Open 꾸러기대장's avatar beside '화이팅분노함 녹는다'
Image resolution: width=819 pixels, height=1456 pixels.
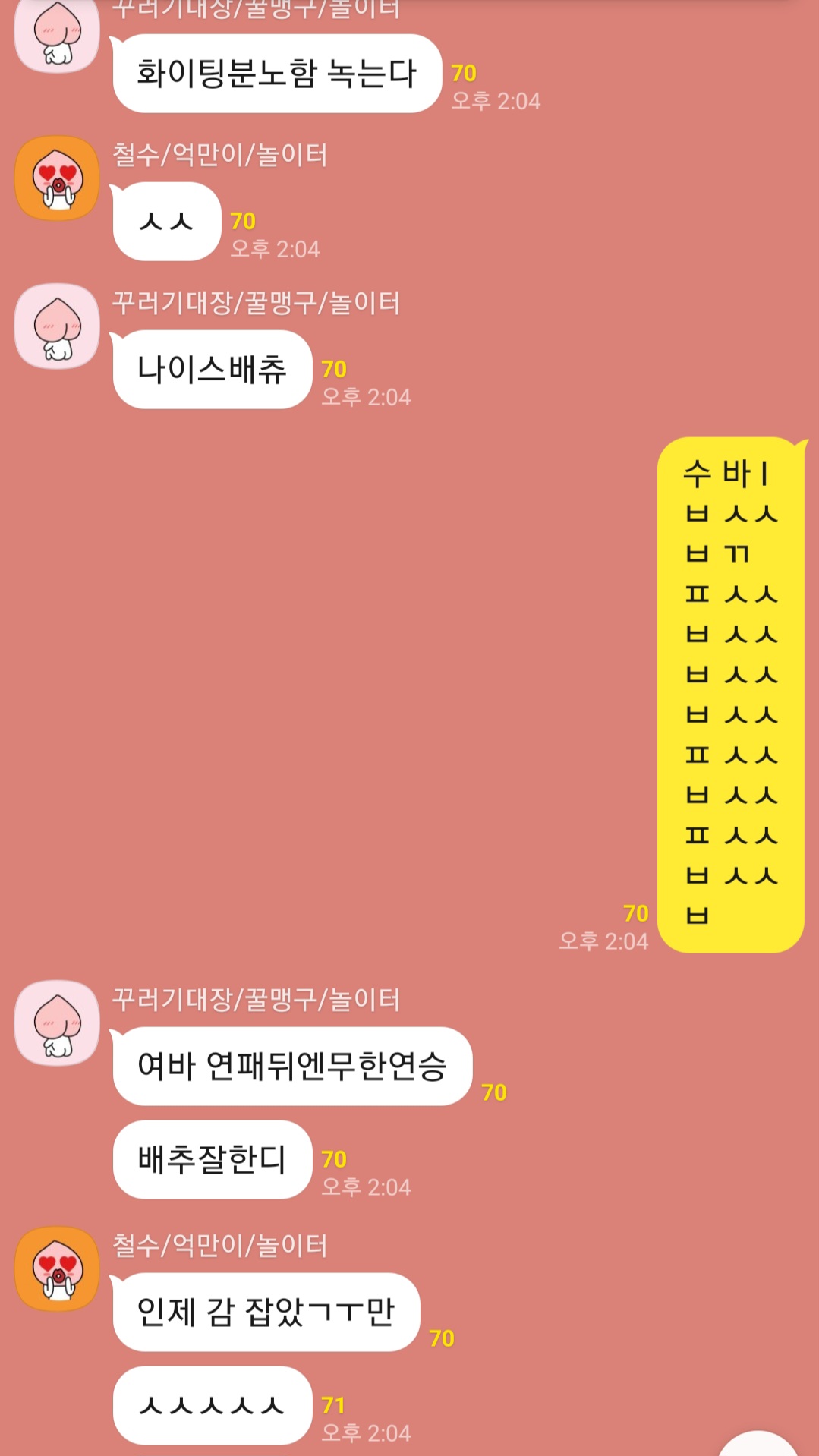(57, 34)
